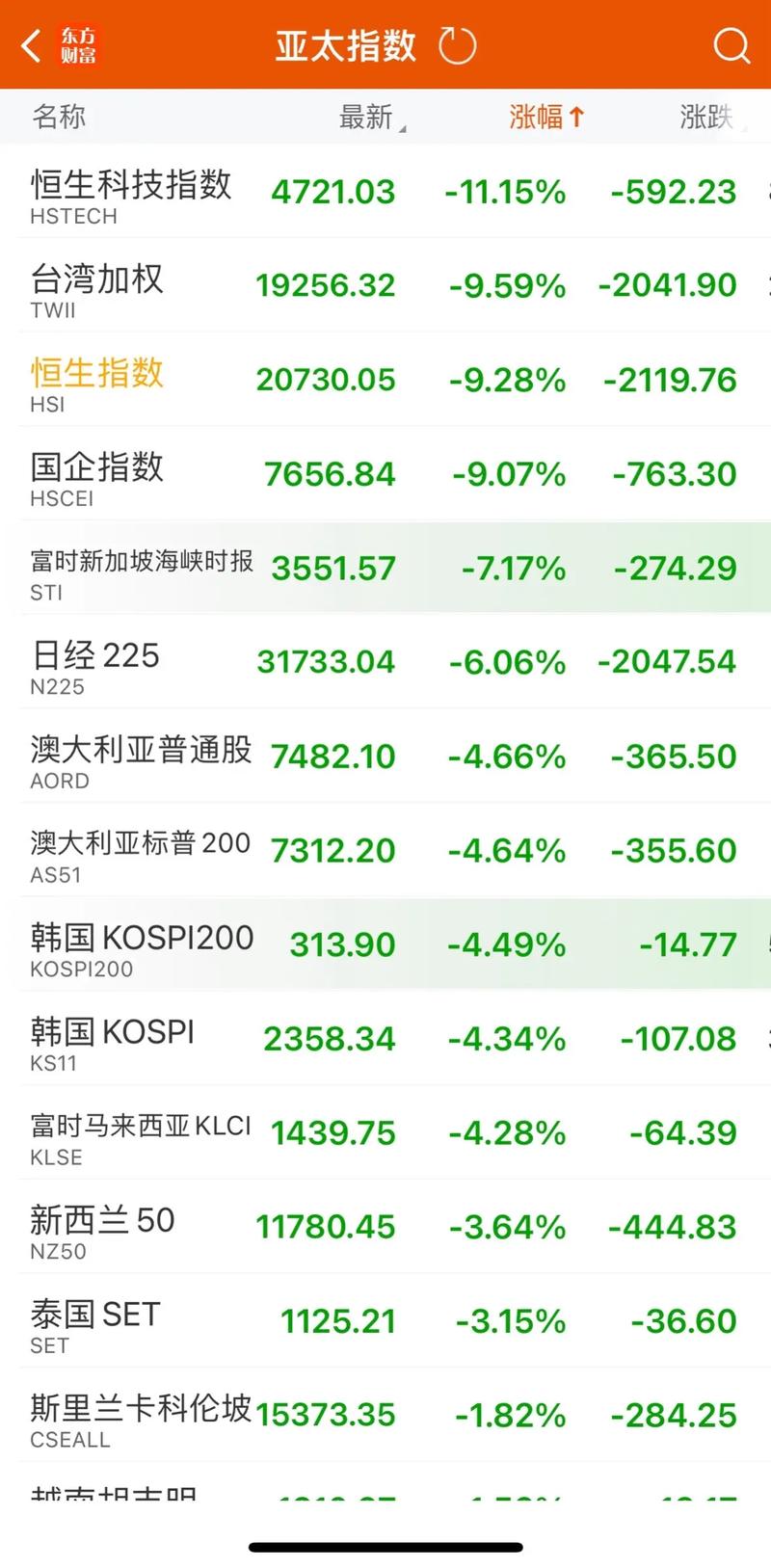Tap the 名称 column header

click(x=60, y=116)
